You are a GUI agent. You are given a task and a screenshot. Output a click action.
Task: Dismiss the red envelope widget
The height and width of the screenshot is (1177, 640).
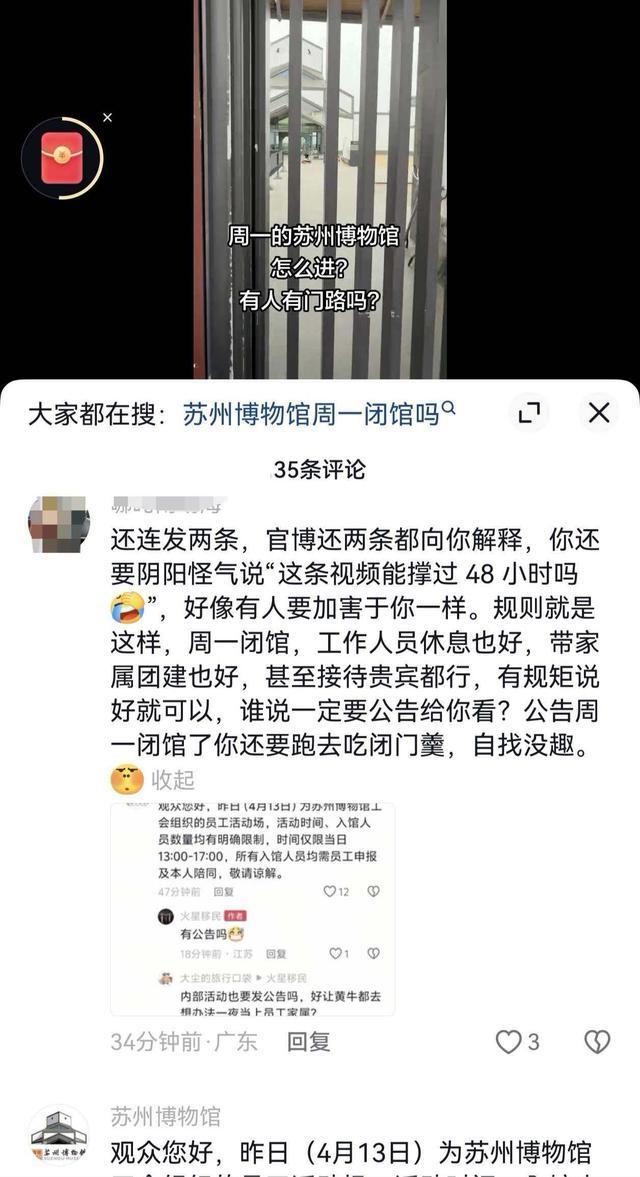[107, 118]
